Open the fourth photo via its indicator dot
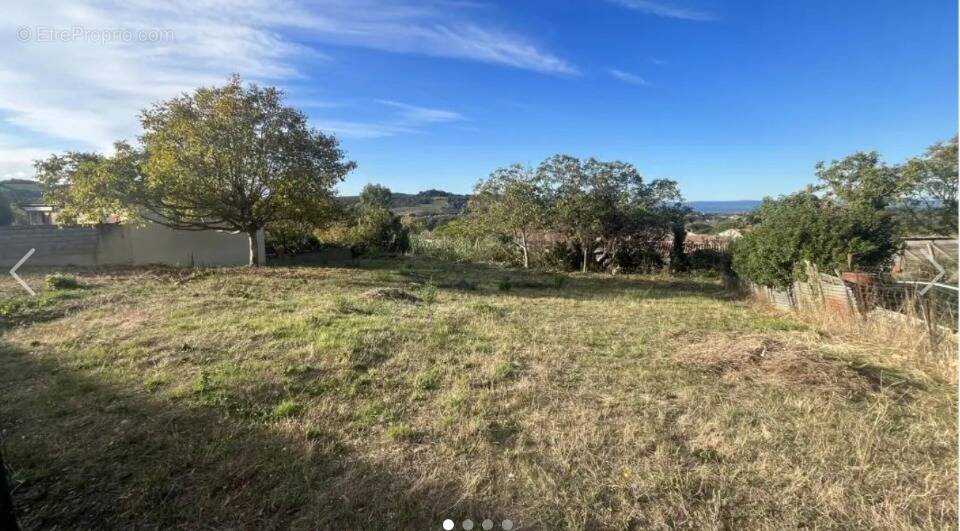This screenshot has width=960, height=531. tap(507, 524)
